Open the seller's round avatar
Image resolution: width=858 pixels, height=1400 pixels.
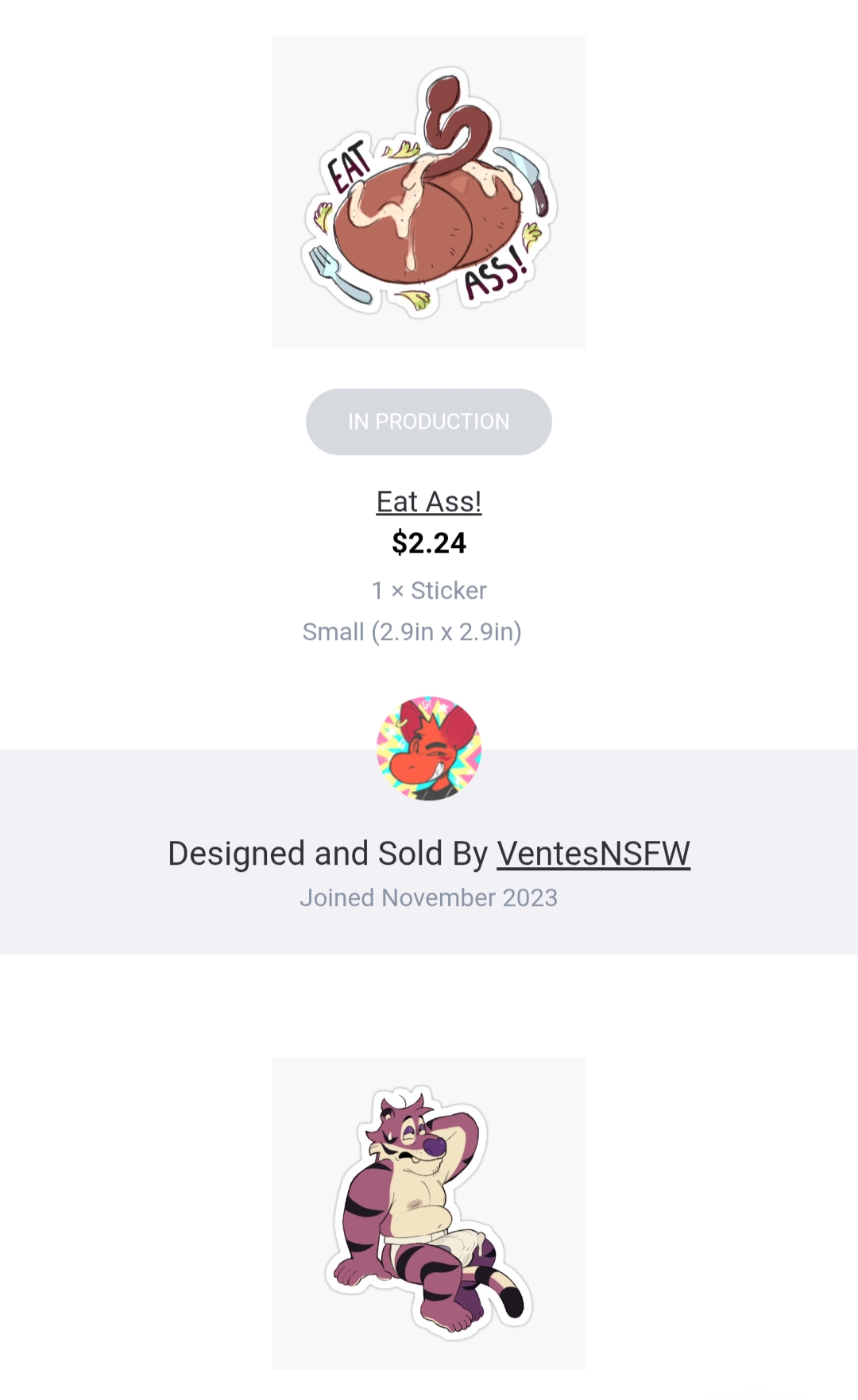tap(429, 749)
